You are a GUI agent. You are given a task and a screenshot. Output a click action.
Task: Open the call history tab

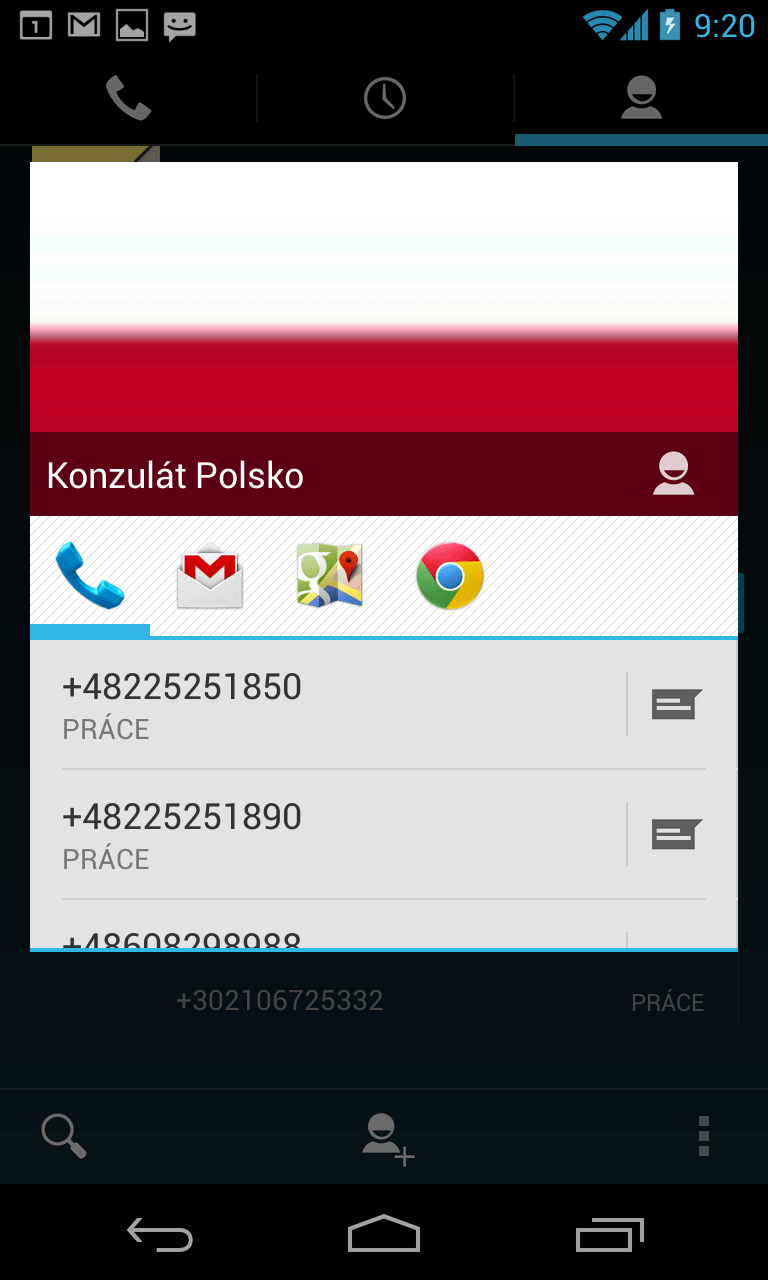click(x=385, y=98)
